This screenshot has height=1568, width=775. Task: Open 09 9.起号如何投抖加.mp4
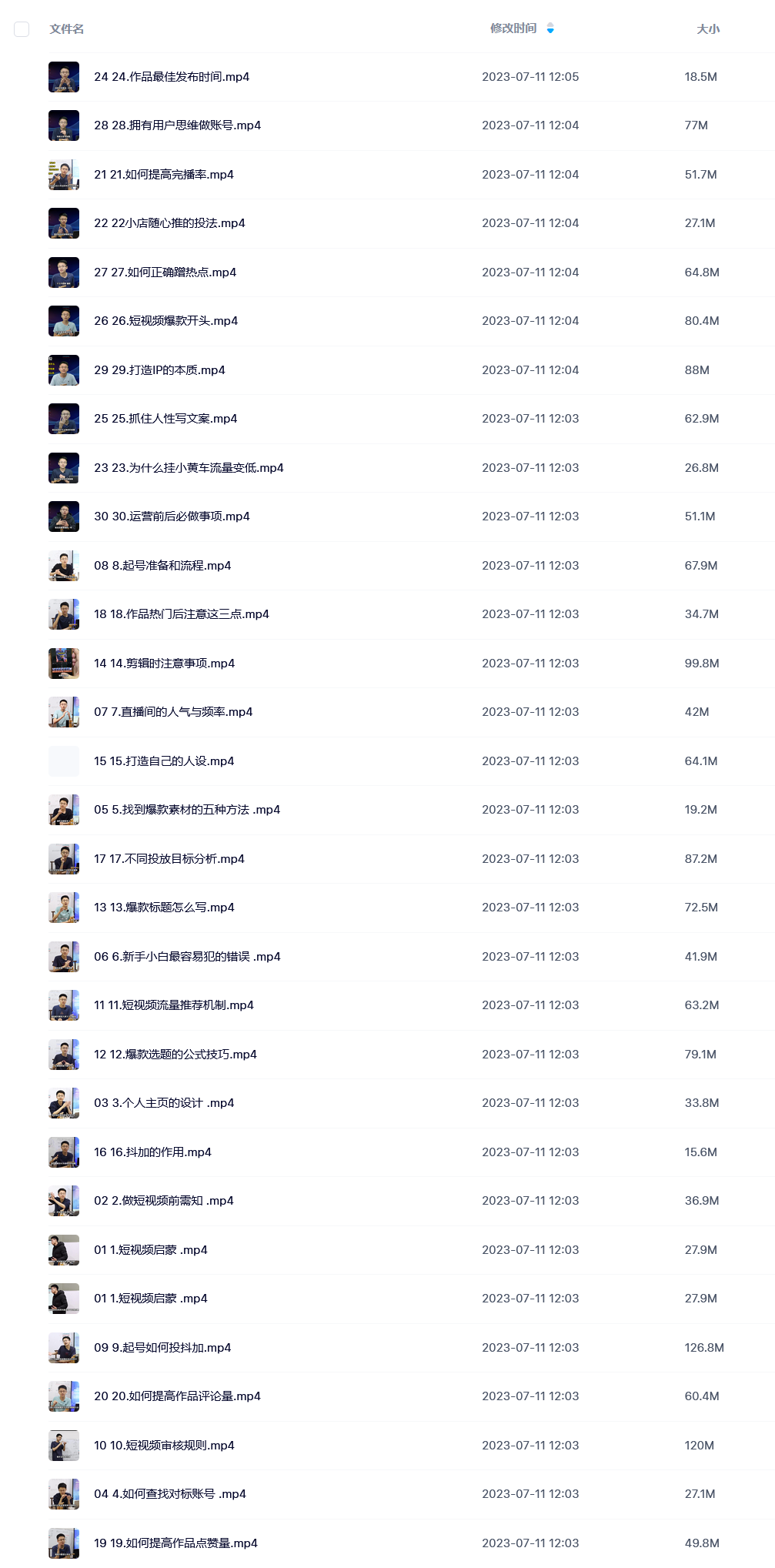162,1348
